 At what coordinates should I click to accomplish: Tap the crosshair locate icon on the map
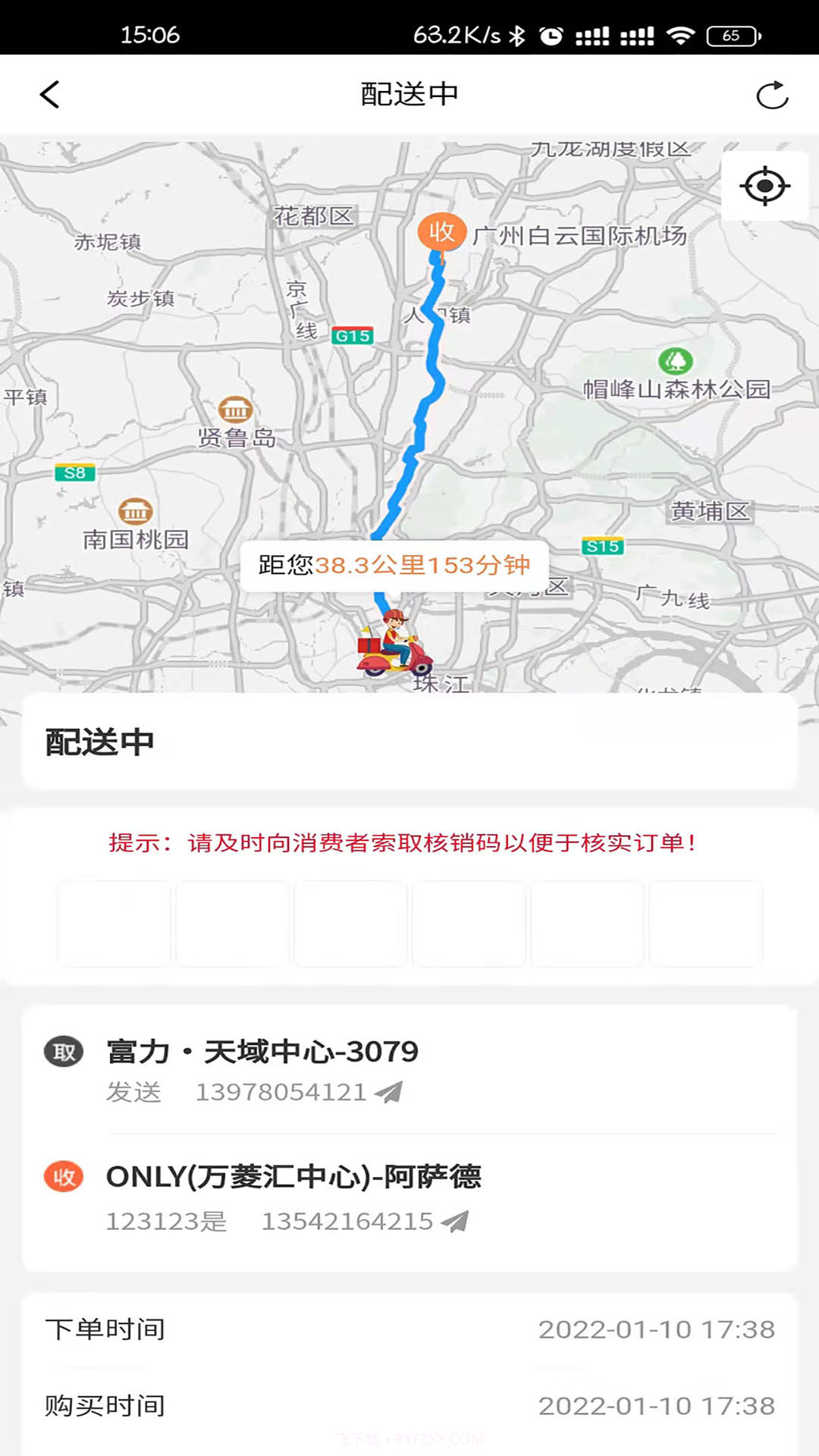(x=765, y=184)
